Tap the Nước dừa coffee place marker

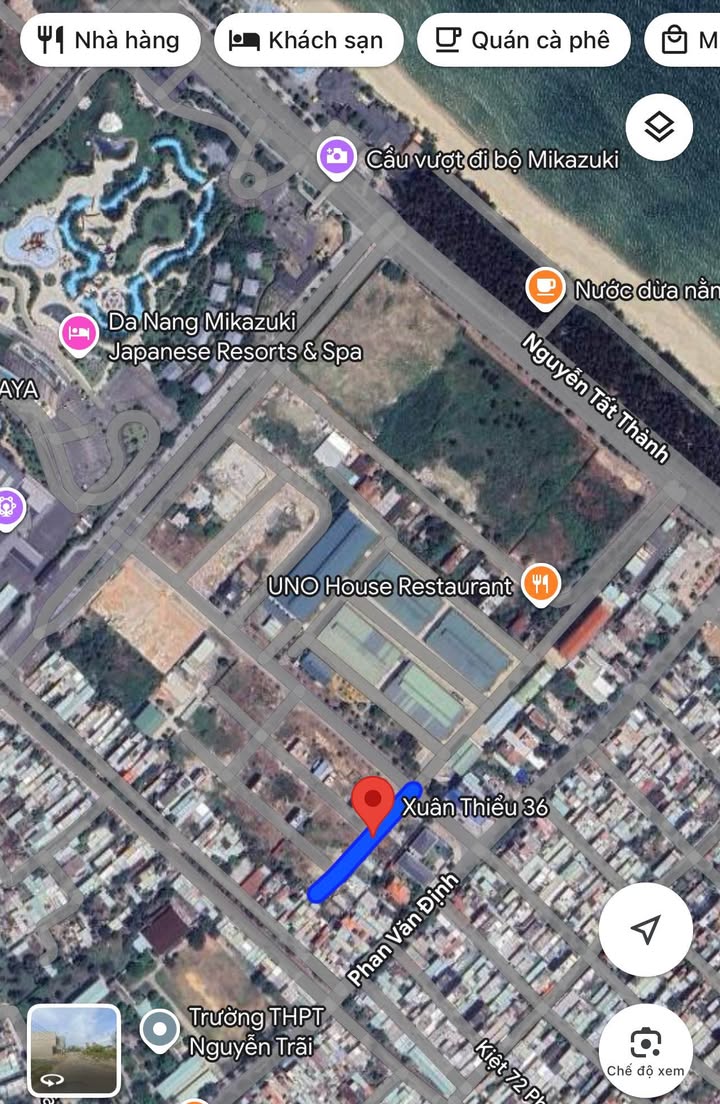[544, 289]
